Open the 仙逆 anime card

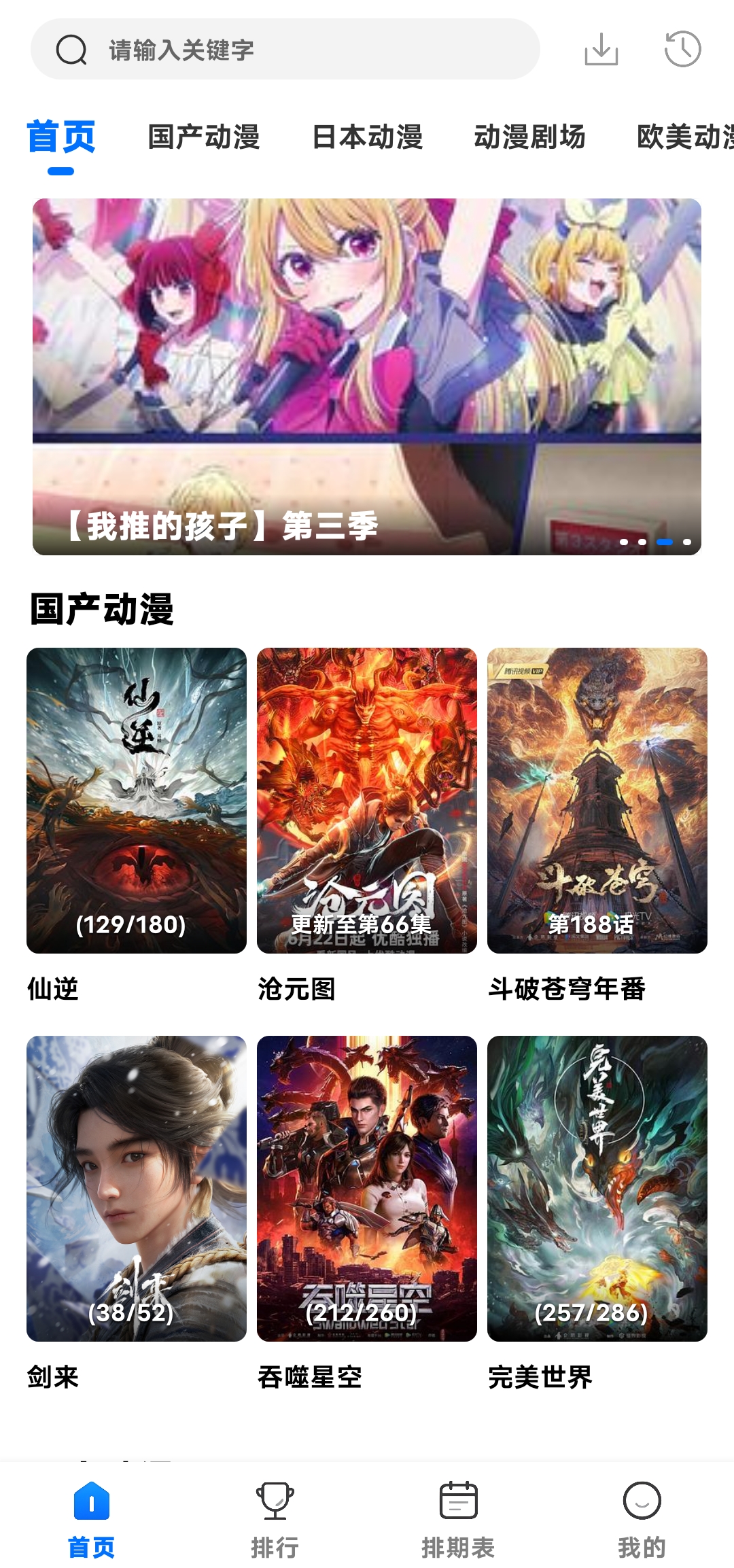(137, 801)
